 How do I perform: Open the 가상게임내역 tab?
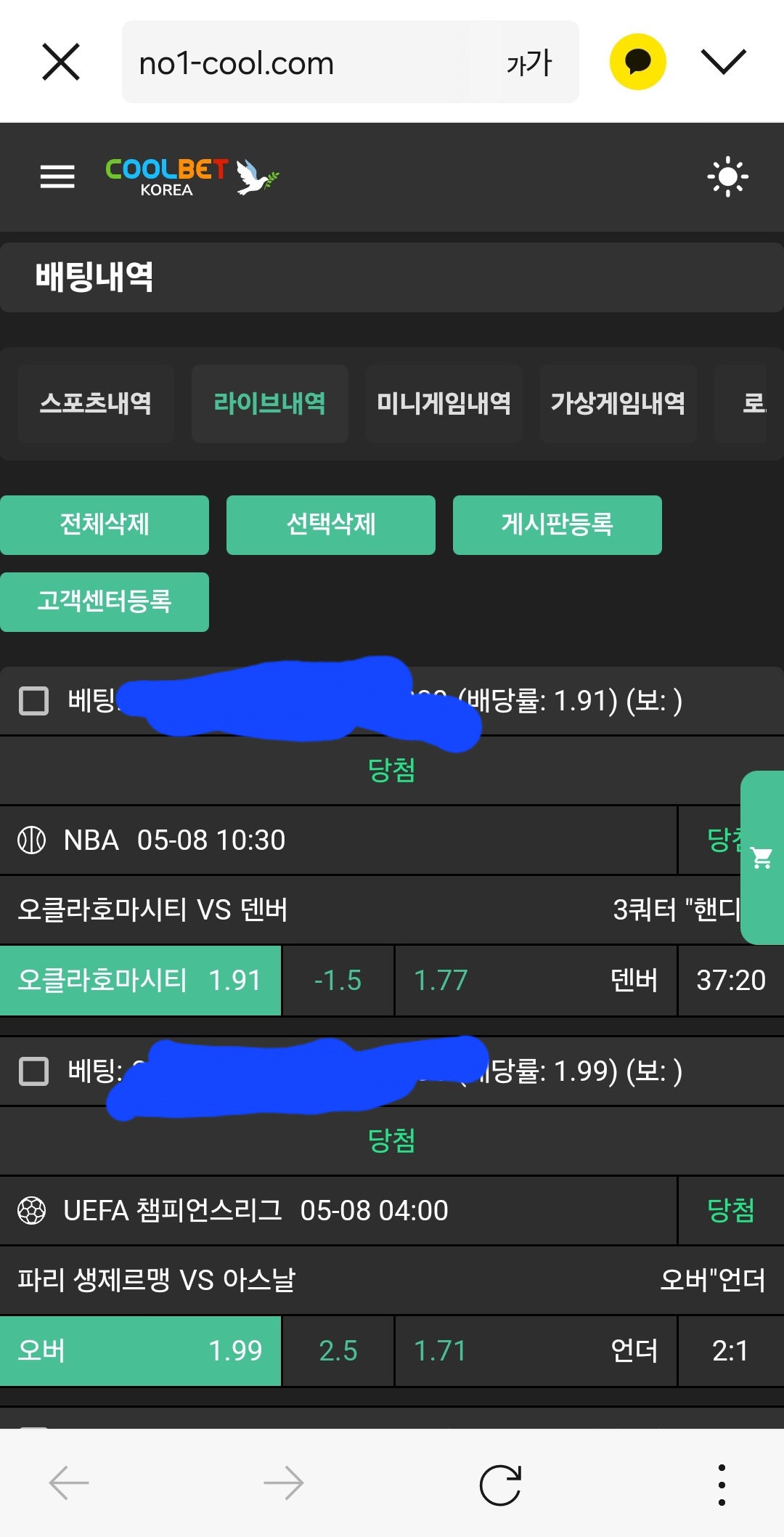[x=618, y=404]
